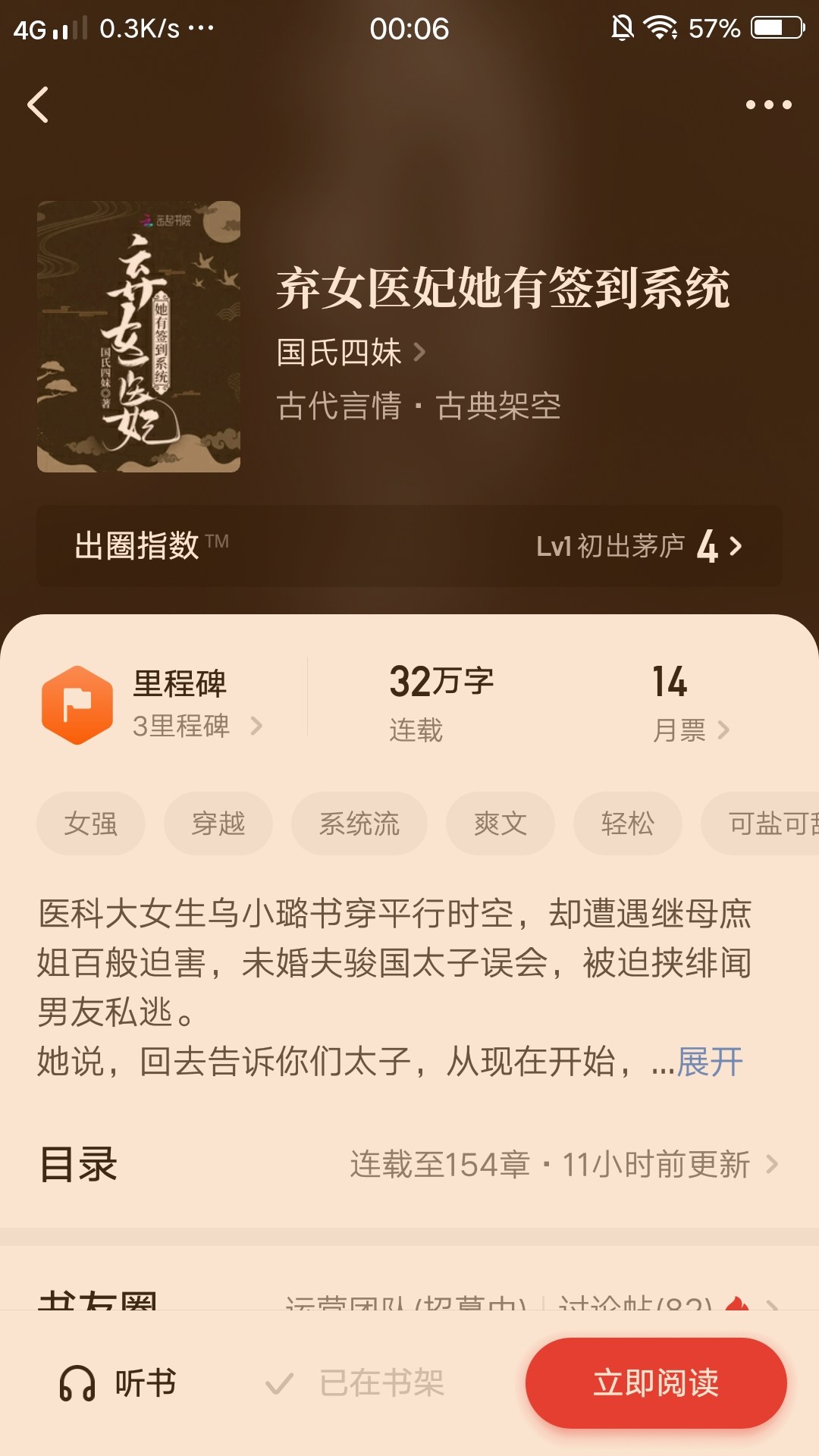819x1456 pixels.
Task: Select the 穿越 tag
Action: pyautogui.click(x=218, y=824)
